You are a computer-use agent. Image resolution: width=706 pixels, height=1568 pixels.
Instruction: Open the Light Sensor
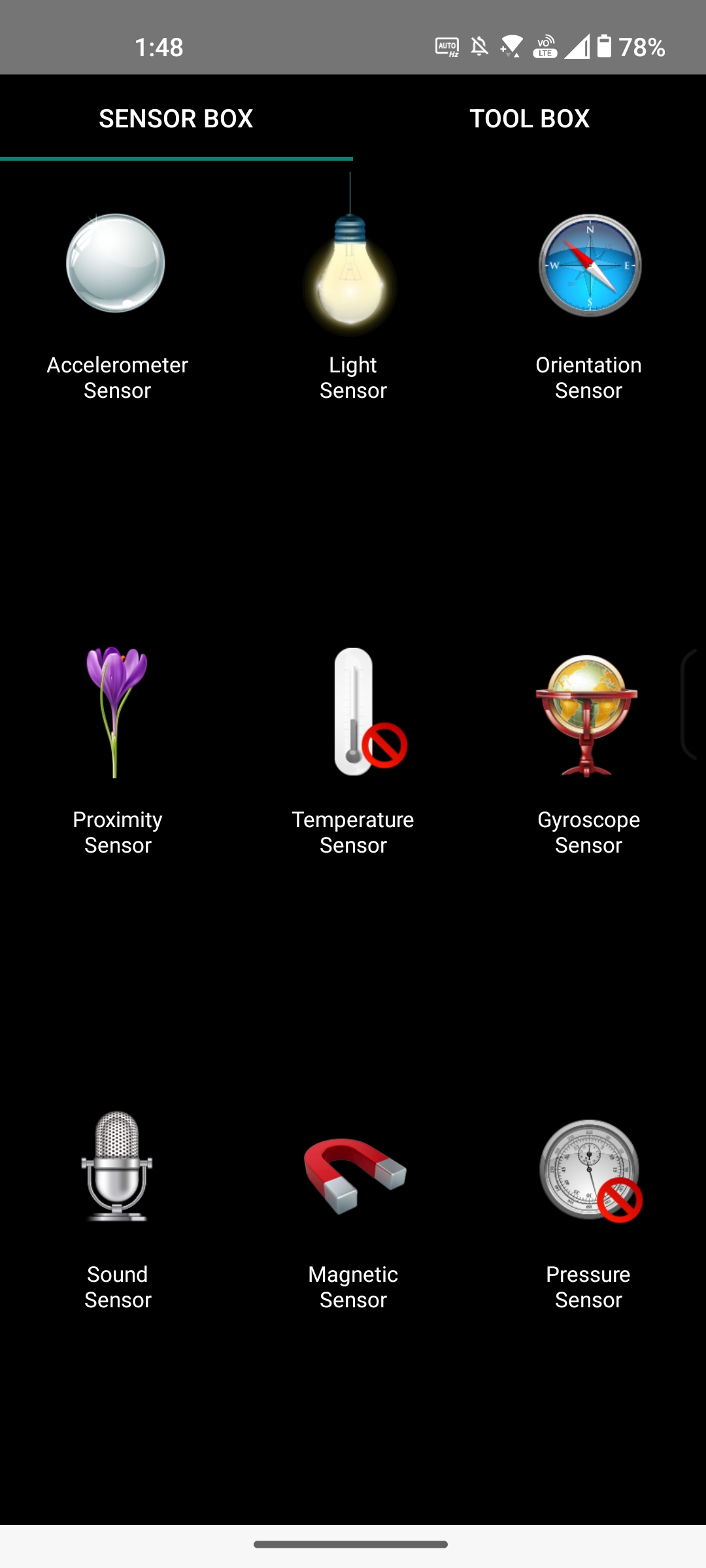click(353, 287)
